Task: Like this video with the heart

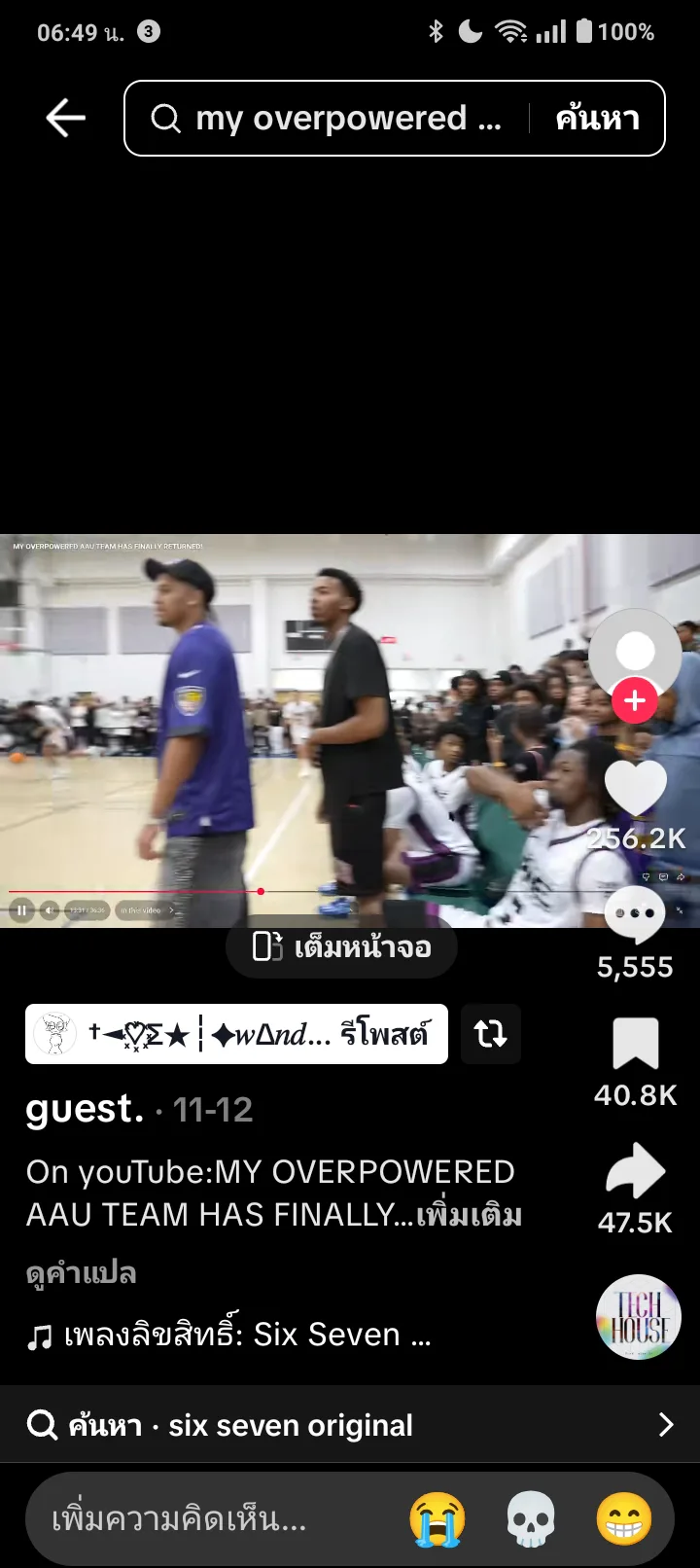Action: coord(635,788)
